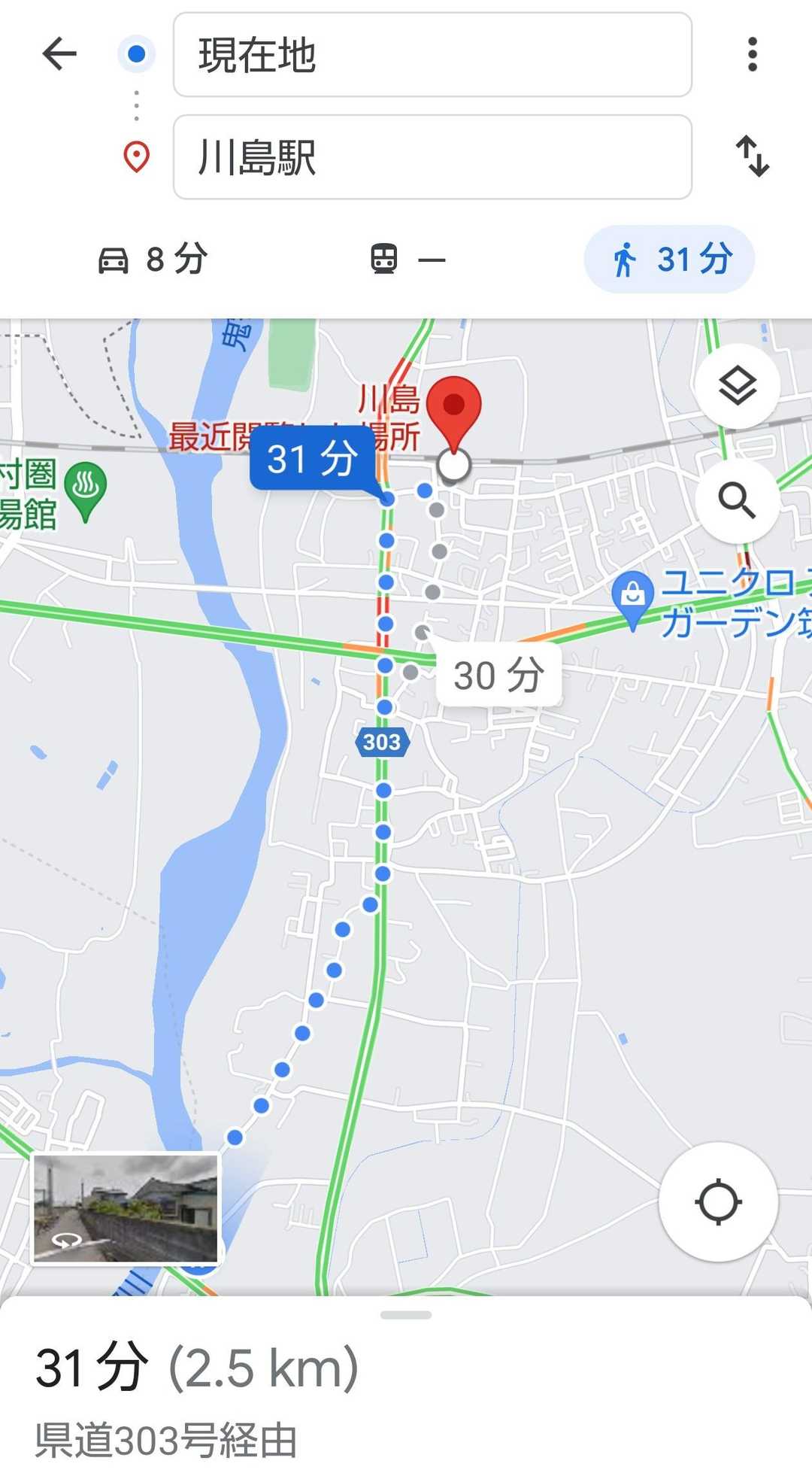
Task: Search along the route
Action: [x=737, y=500]
